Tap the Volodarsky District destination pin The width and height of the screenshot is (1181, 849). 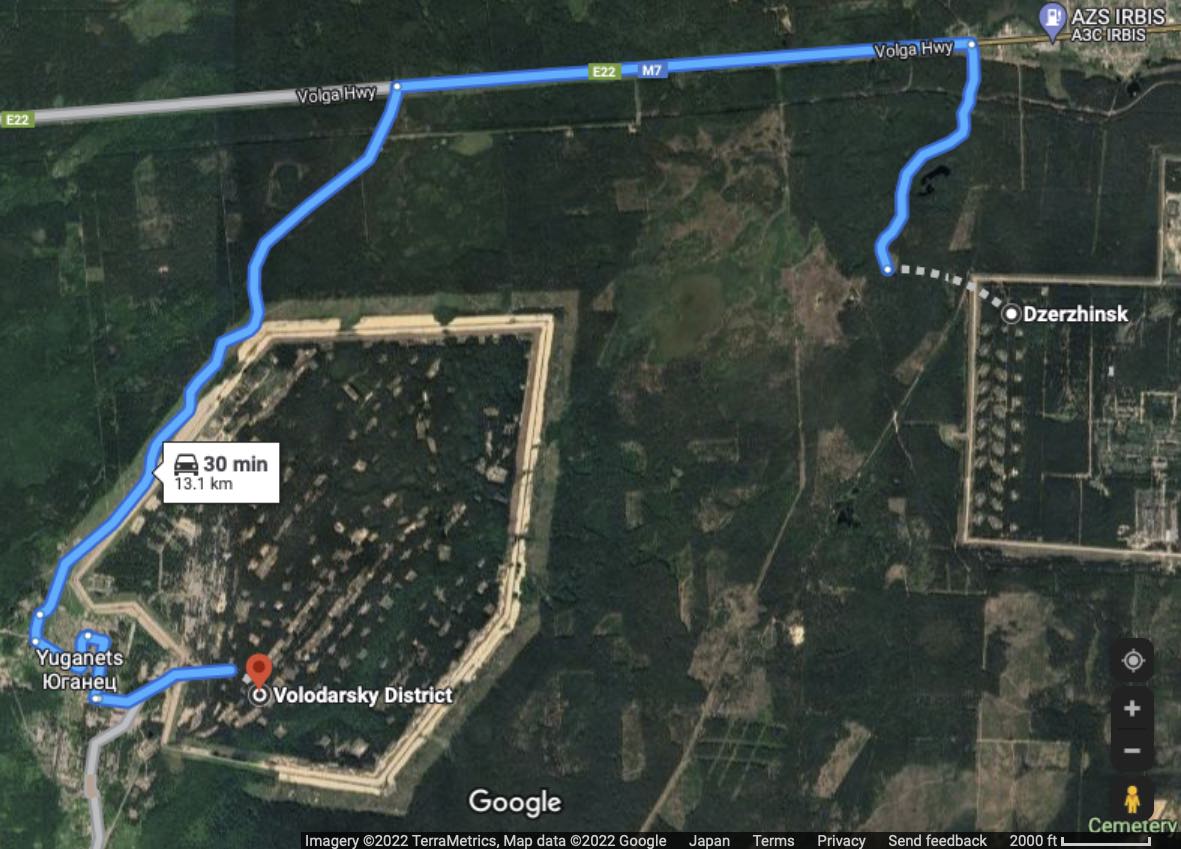coord(259,671)
